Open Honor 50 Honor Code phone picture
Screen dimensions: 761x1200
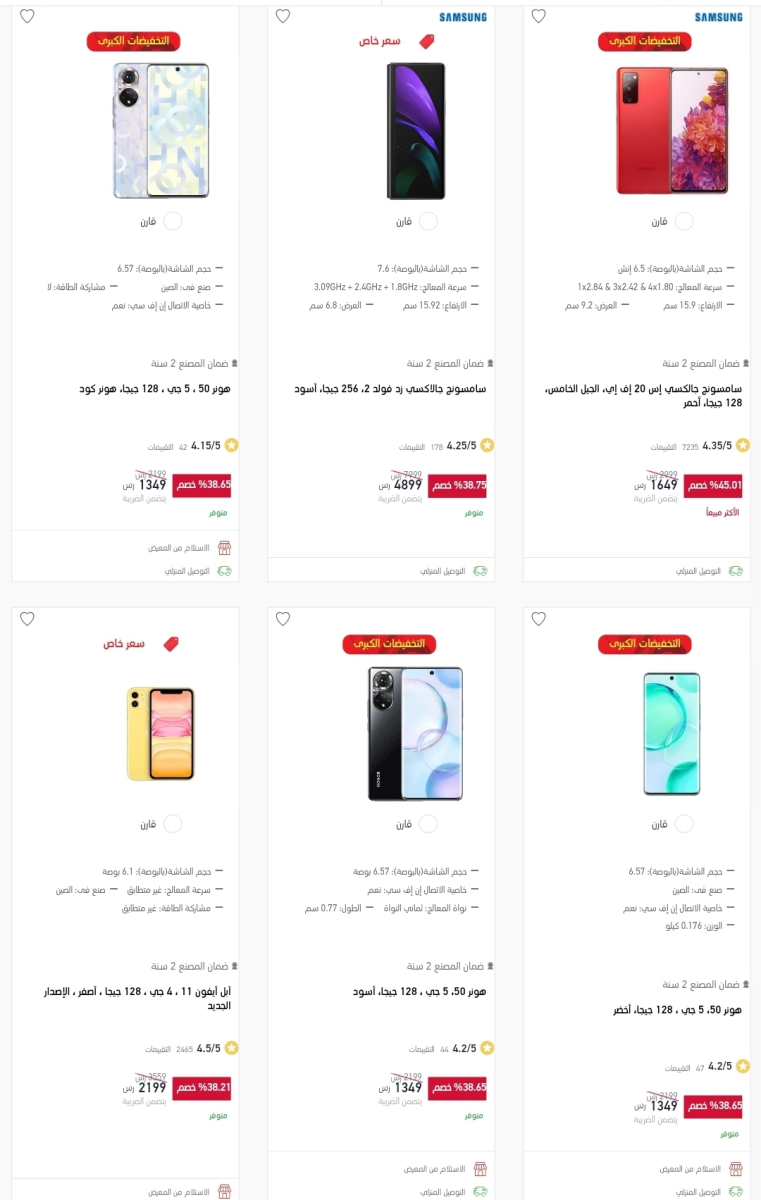coord(160,131)
